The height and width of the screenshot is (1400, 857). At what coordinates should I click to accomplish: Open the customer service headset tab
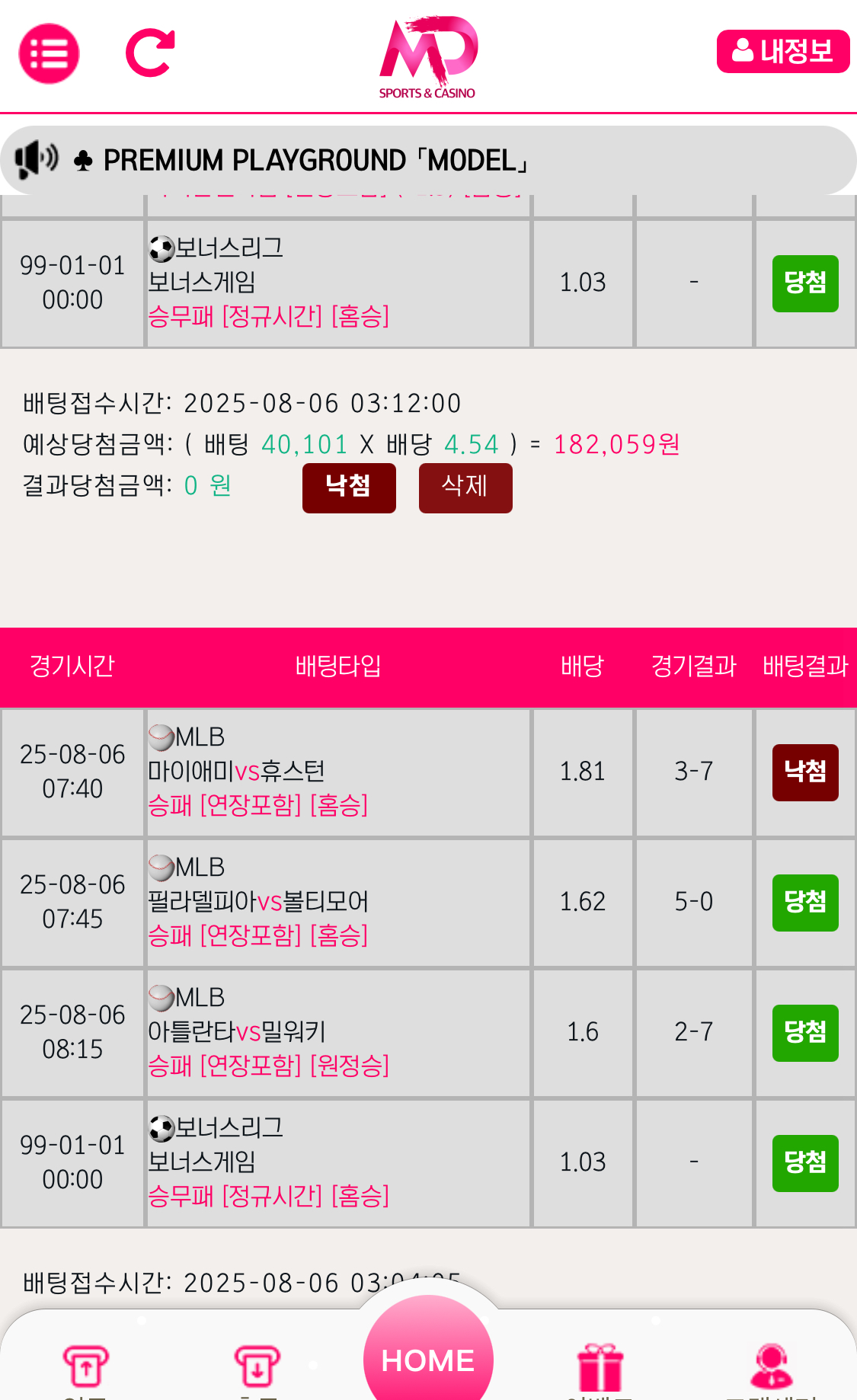(x=771, y=1367)
